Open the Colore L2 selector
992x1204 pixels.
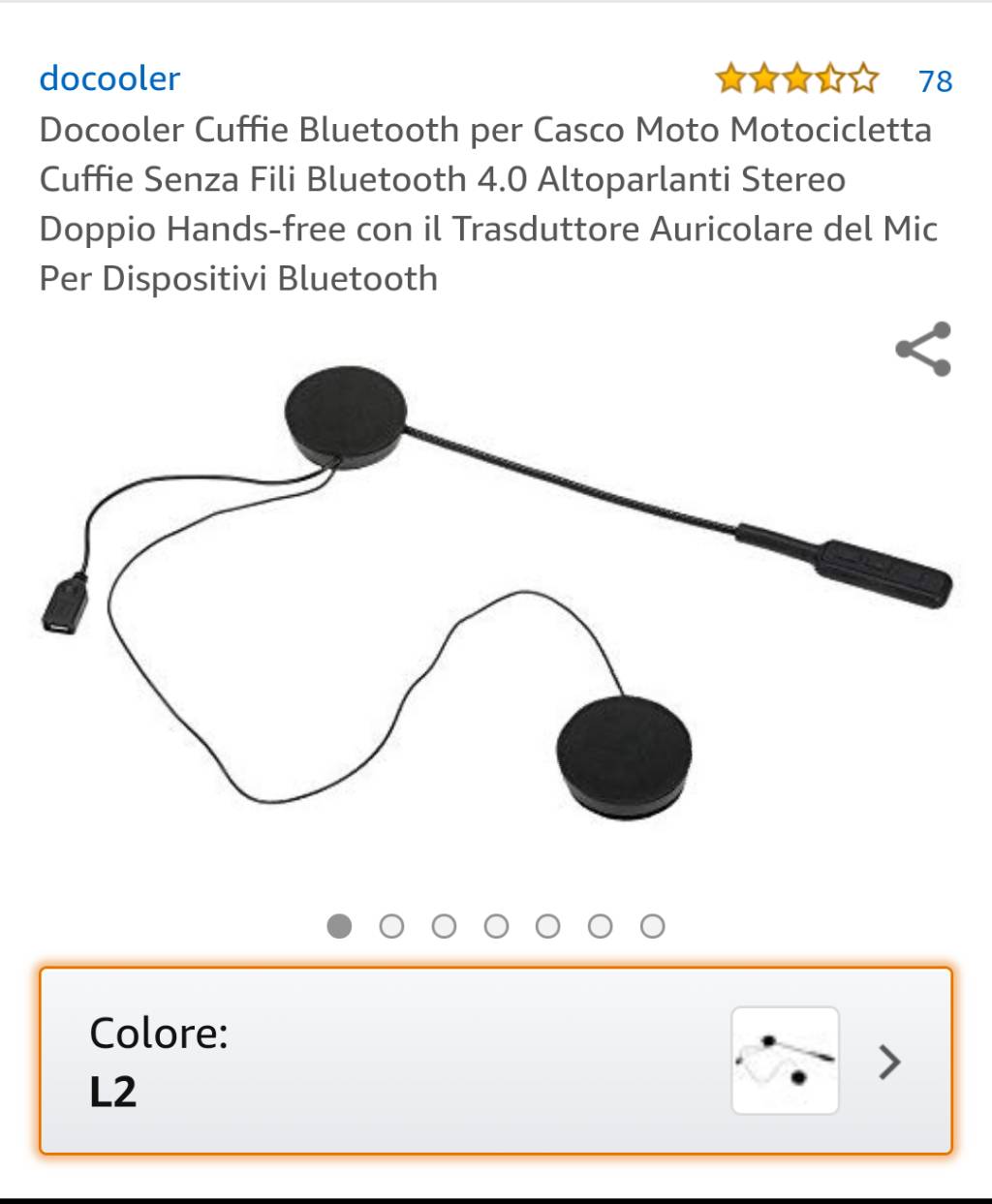tap(495, 1061)
